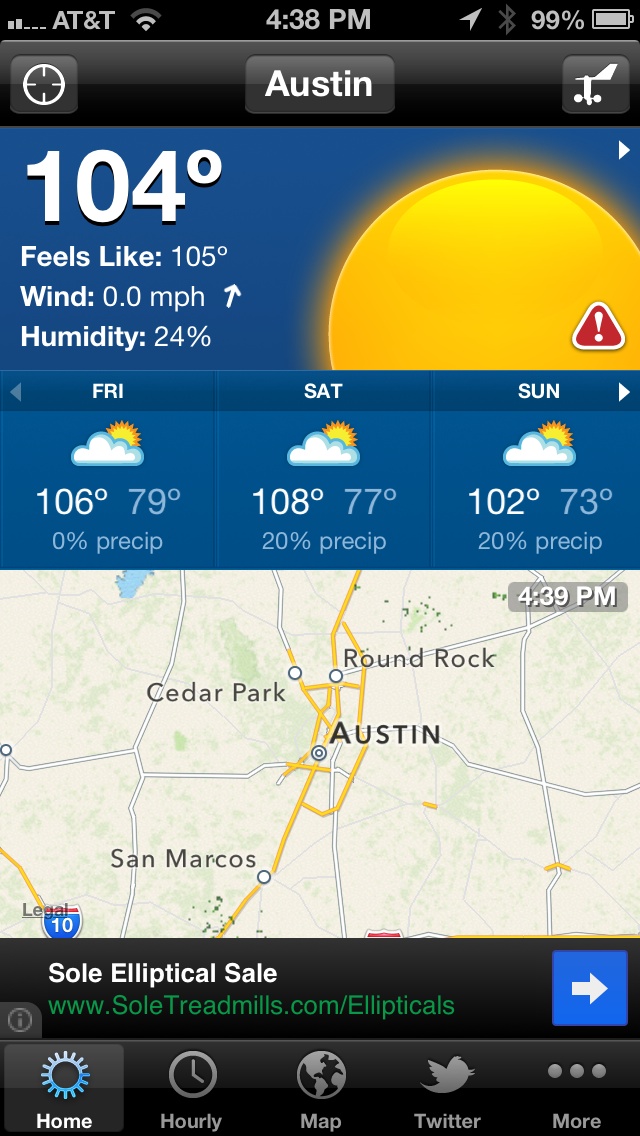Open the Austin radar map preview
Viewport: 640px width, 1136px height.
pos(320,760)
